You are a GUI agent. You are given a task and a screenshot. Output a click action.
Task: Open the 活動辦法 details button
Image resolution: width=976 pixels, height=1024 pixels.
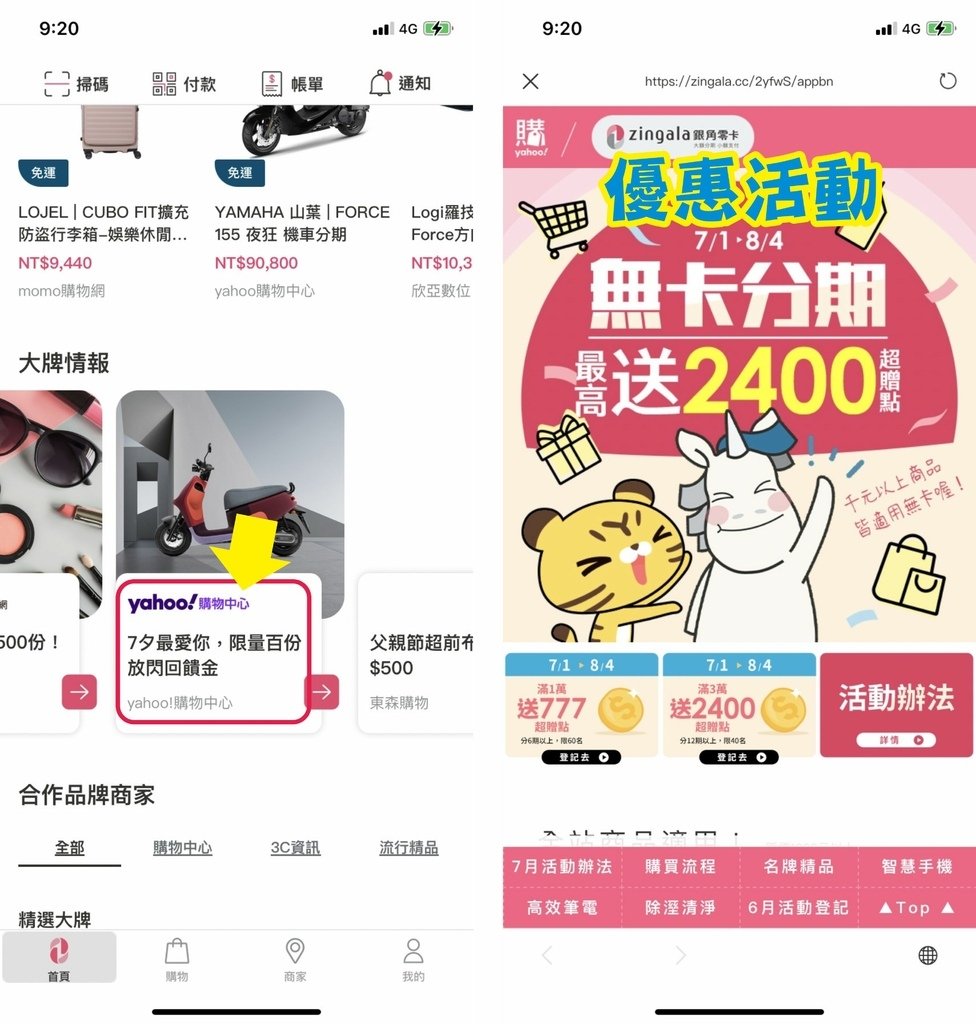896,740
